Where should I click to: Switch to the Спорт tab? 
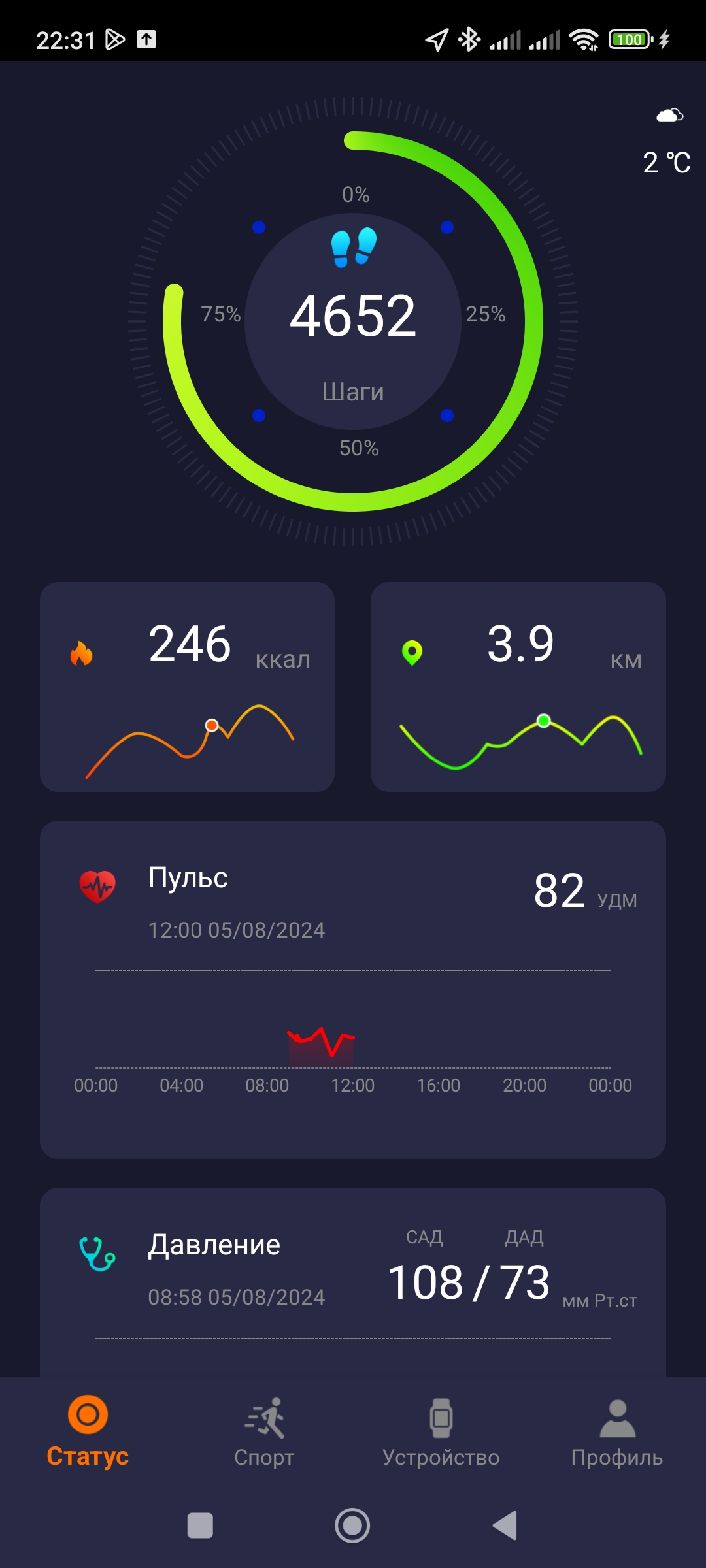point(264,1432)
